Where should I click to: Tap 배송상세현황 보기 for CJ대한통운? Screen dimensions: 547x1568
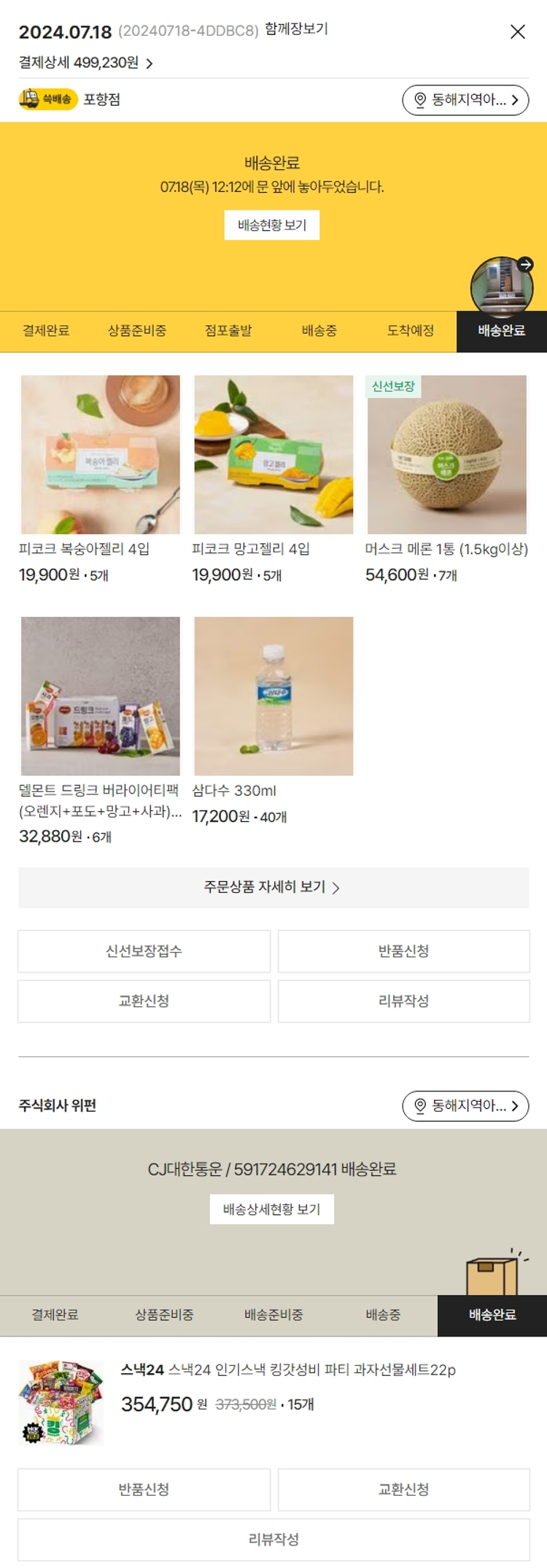[x=272, y=1209]
